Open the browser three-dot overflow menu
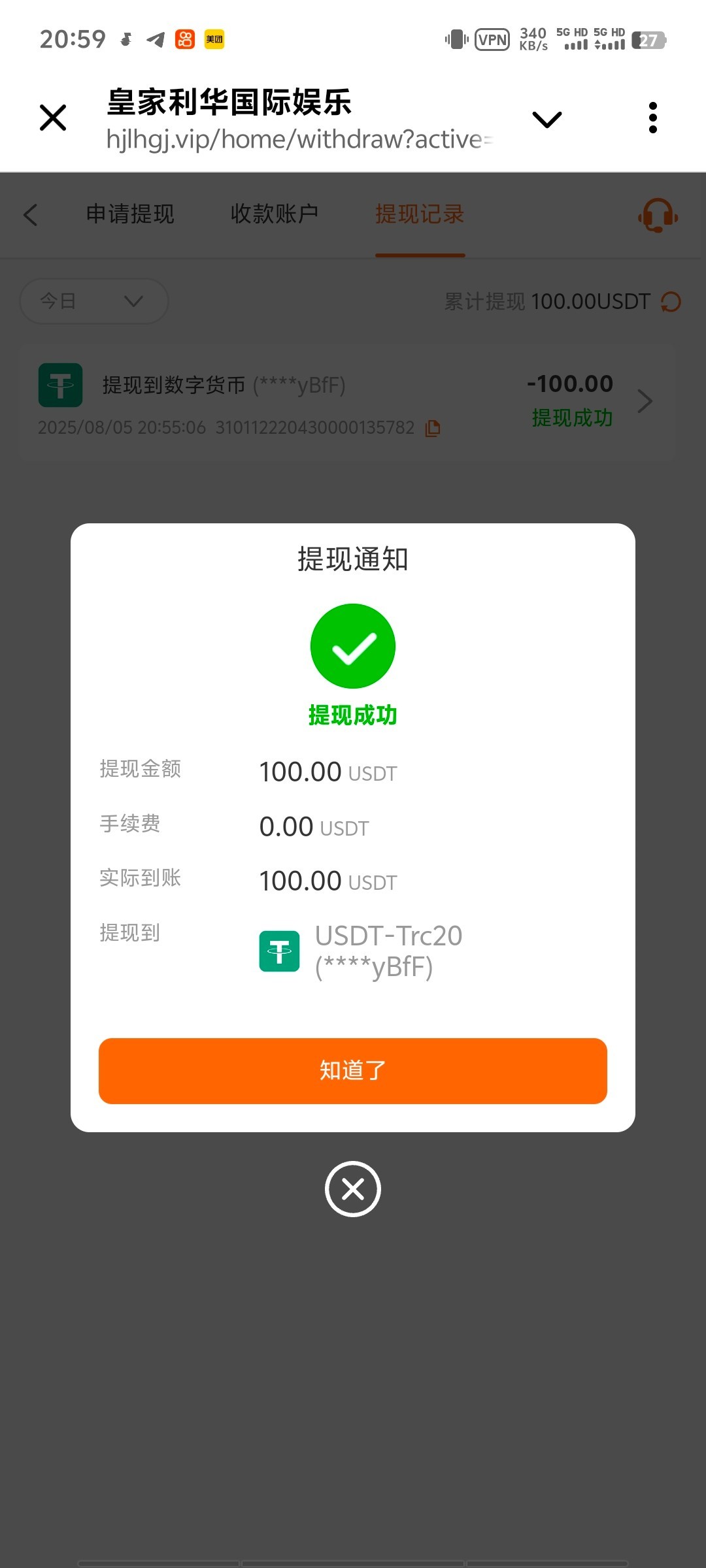The width and height of the screenshot is (706, 1568). pos(652,118)
